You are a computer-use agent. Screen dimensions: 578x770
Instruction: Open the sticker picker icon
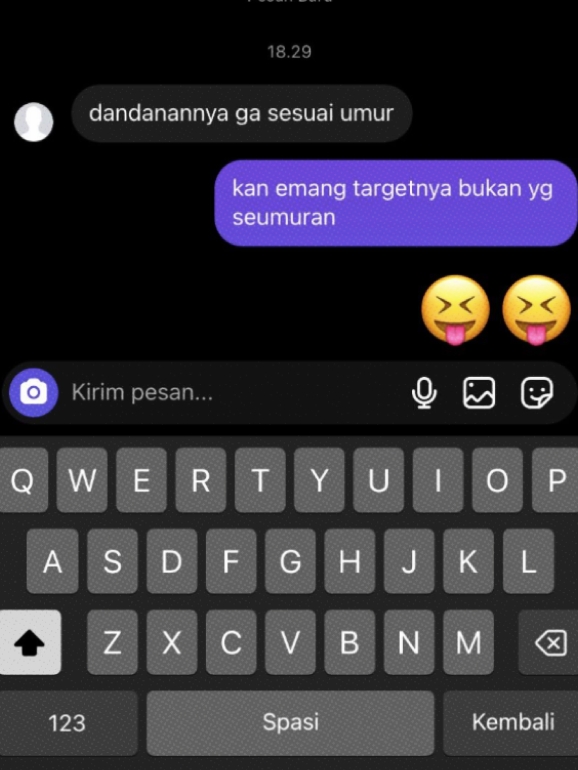[537, 393]
